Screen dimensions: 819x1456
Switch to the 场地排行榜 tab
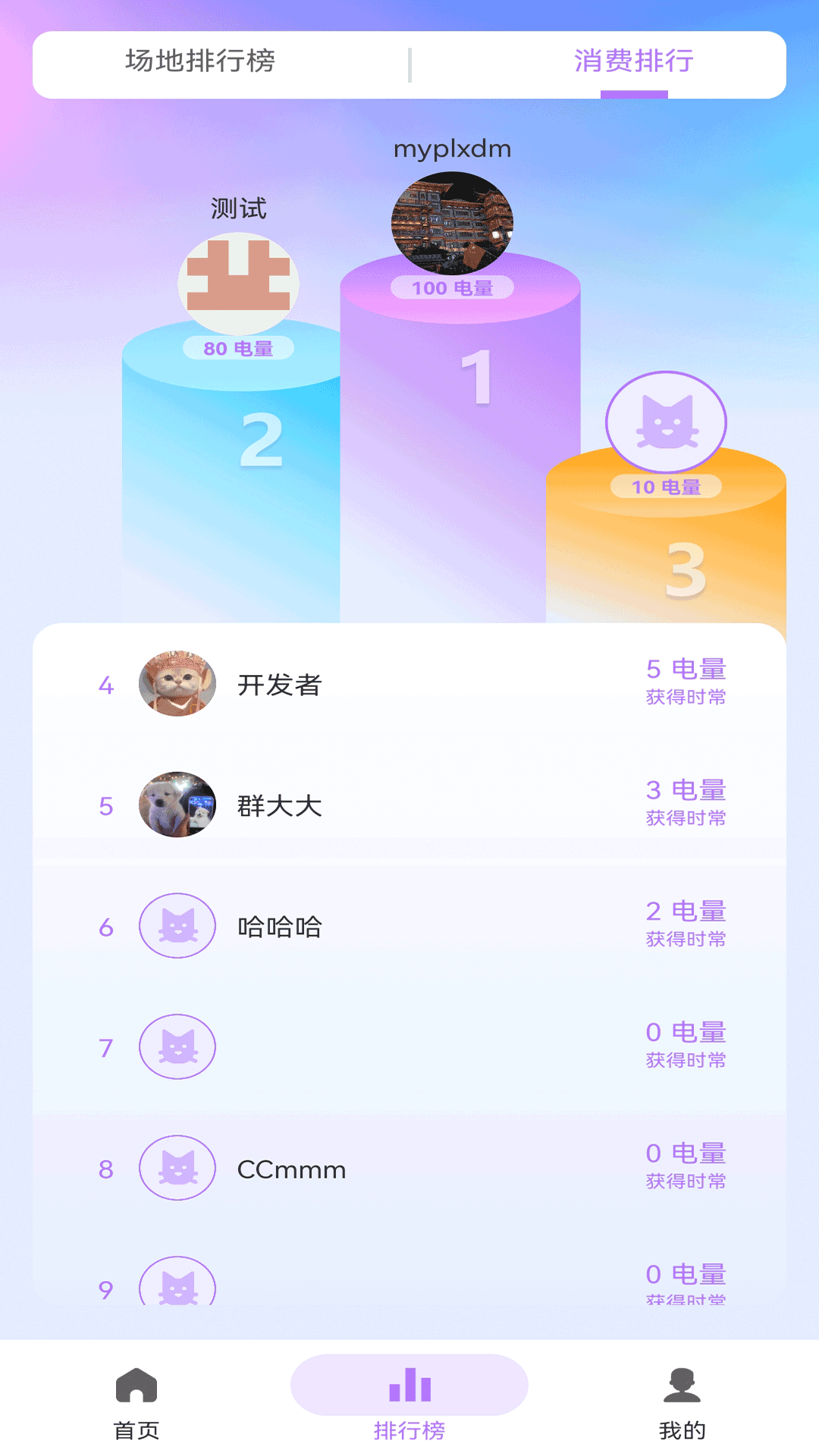(x=200, y=61)
